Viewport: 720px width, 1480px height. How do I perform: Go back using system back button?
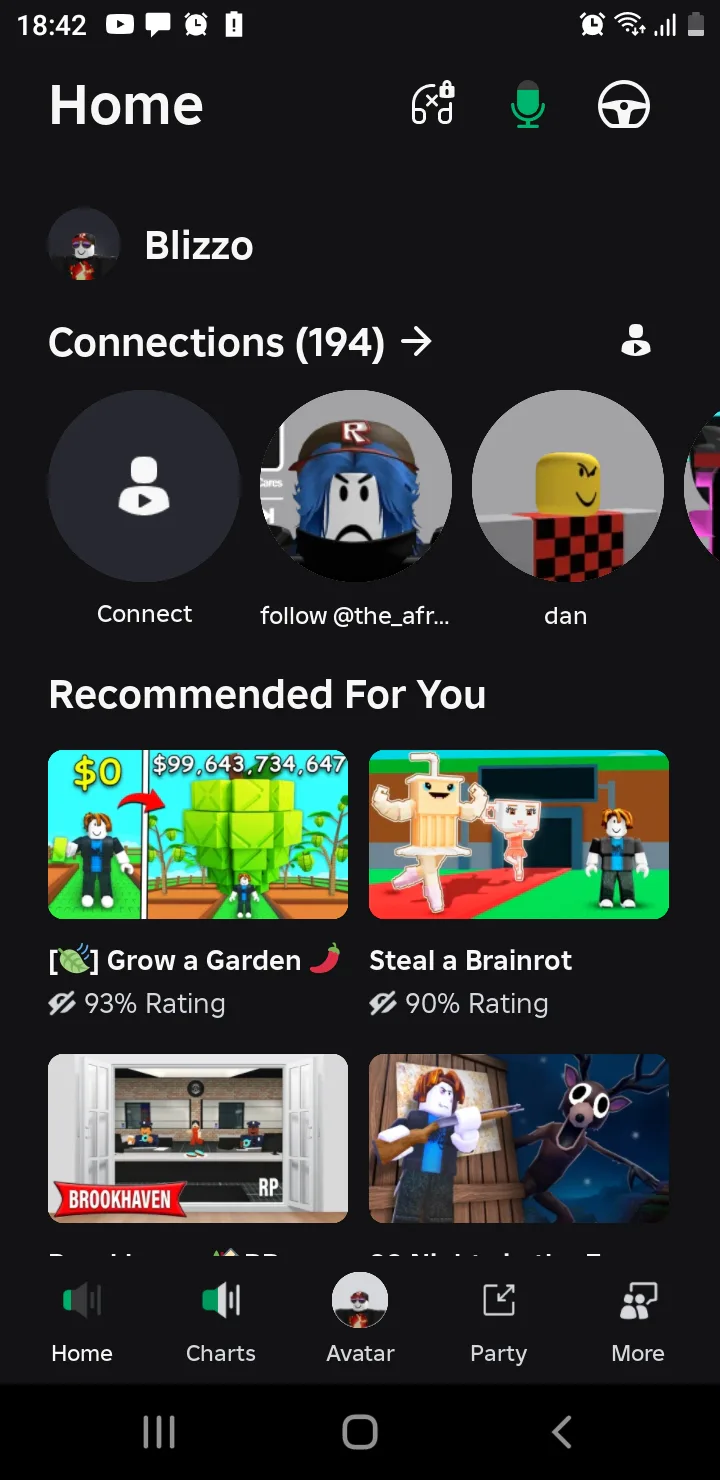(562, 1432)
